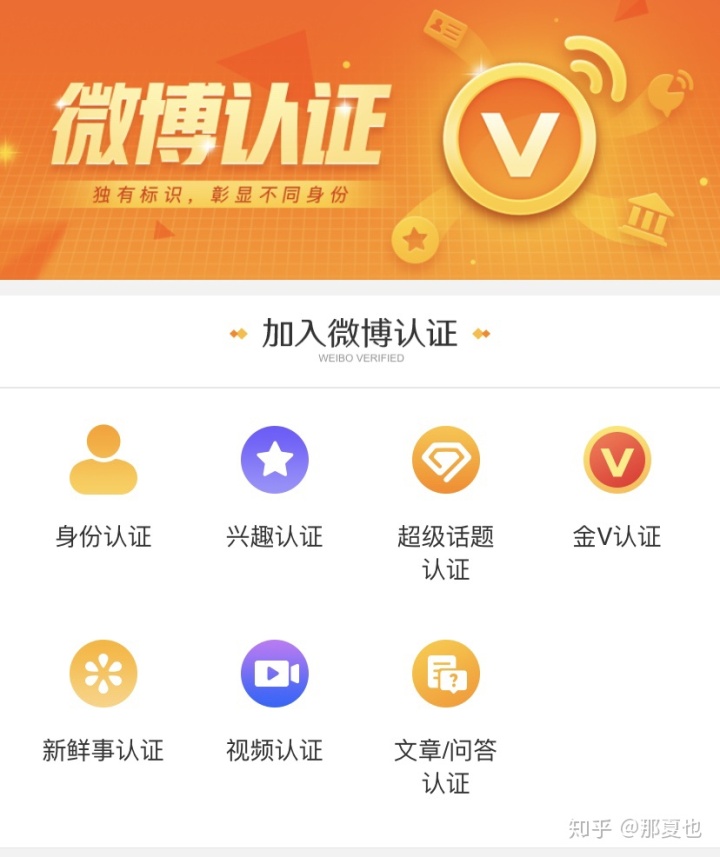Image resolution: width=720 pixels, height=857 pixels.
Task: Select 新鲜事认证 option
Action: 103,674
